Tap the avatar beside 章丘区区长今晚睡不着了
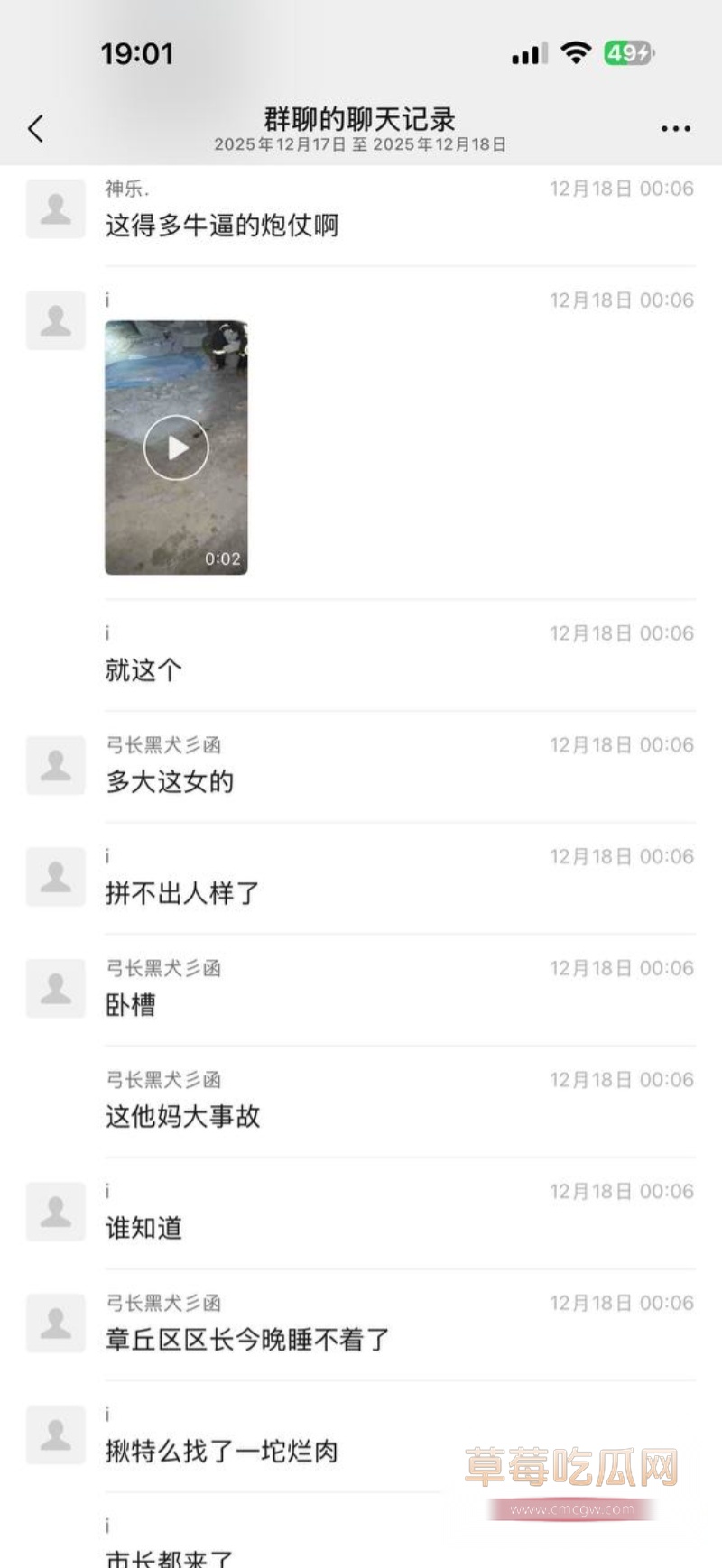The width and height of the screenshot is (722, 1568). (x=56, y=1323)
